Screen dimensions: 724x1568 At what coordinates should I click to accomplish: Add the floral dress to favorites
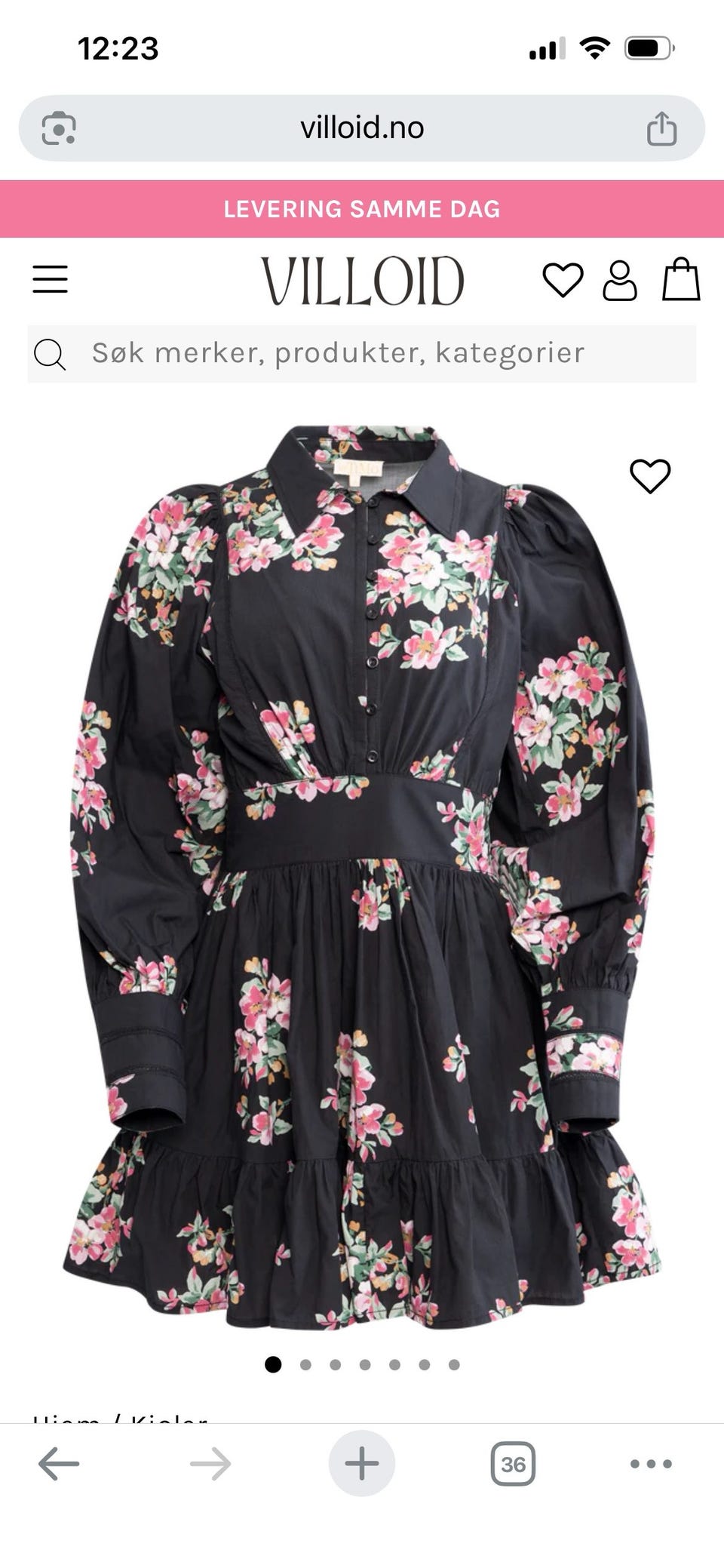650,476
